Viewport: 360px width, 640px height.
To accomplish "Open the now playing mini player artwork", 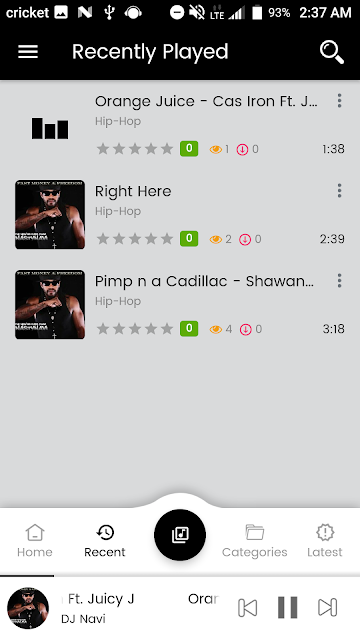I will coord(28,608).
